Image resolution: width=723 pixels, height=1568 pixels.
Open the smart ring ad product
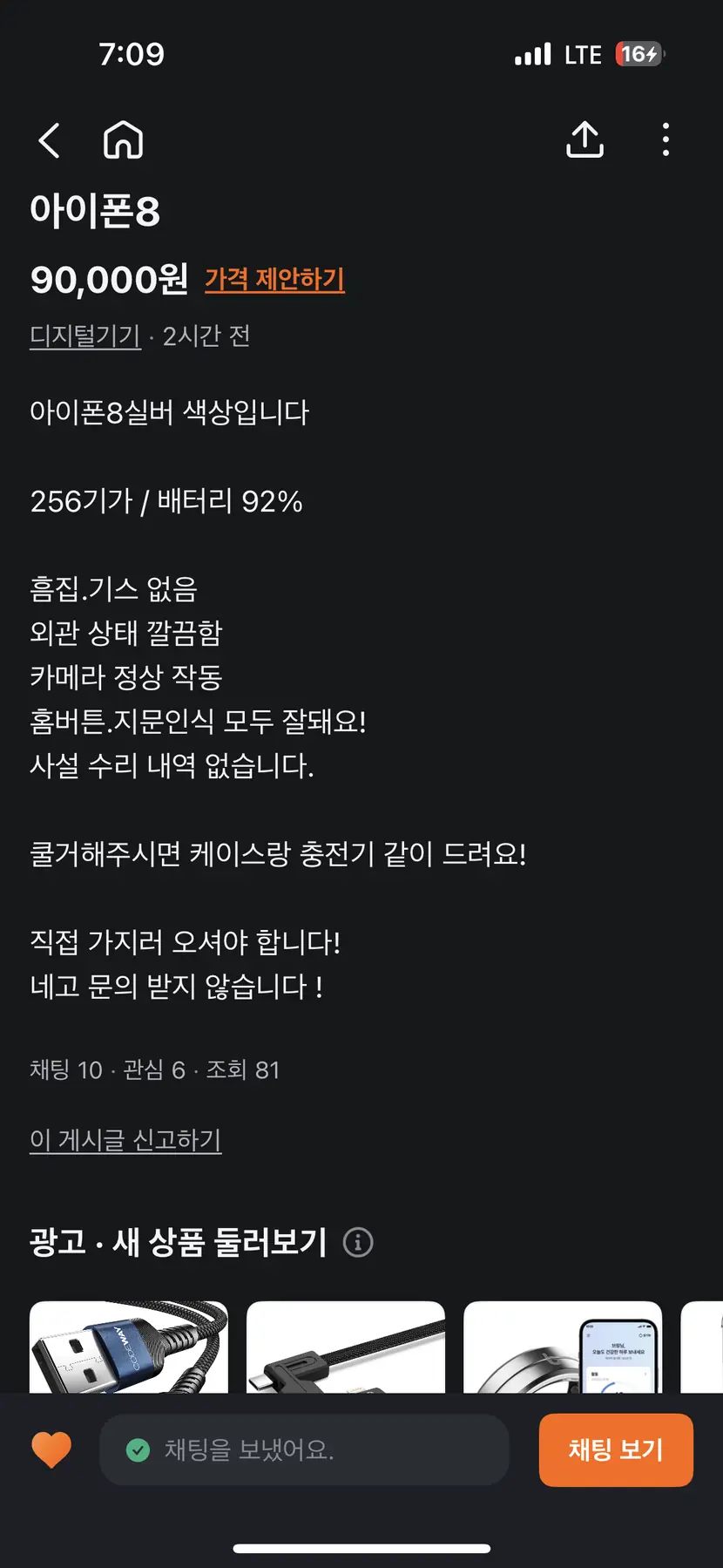[563, 1347]
